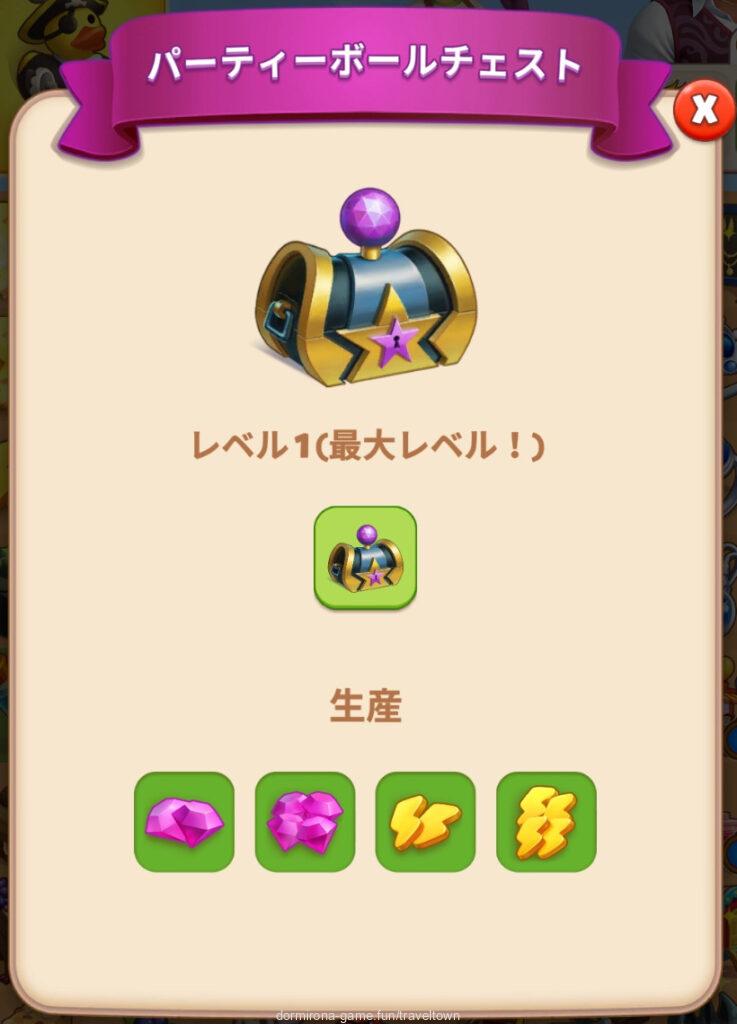Open the pink gem pile item
Viewport: 737px width, 1024px height.
[x=305, y=822]
